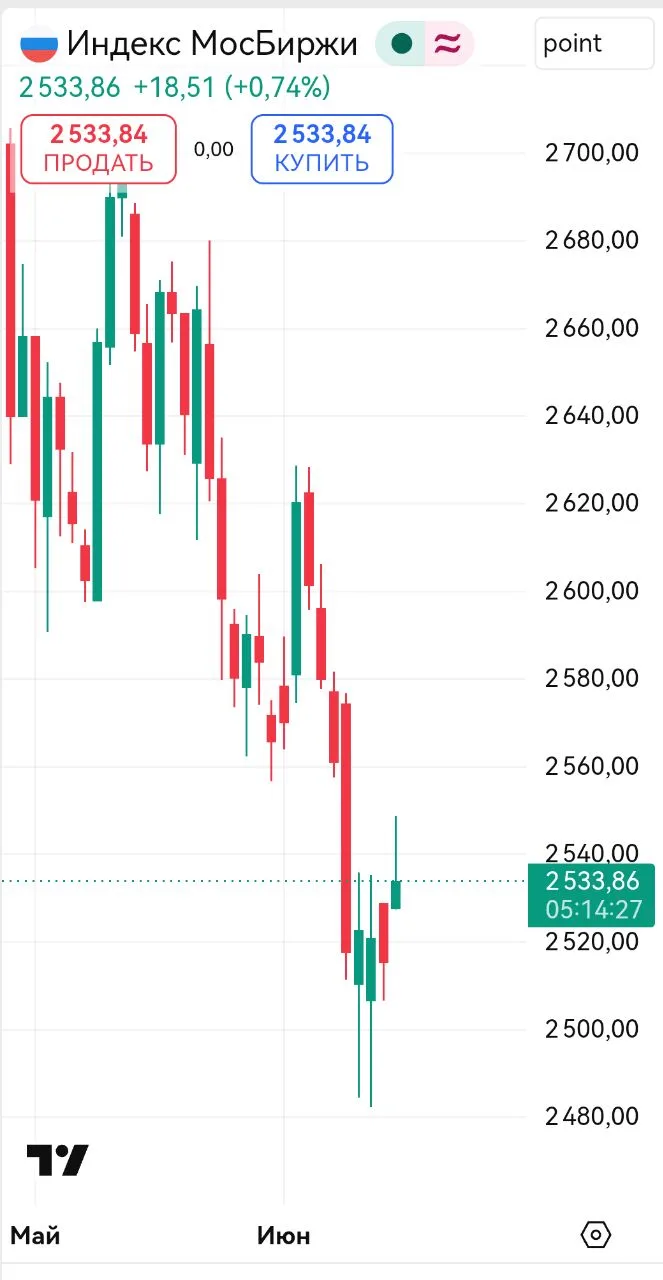The height and width of the screenshot is (1280, 663).
Task: Open the point unit dropdown box
Action: tap(594, 43)
